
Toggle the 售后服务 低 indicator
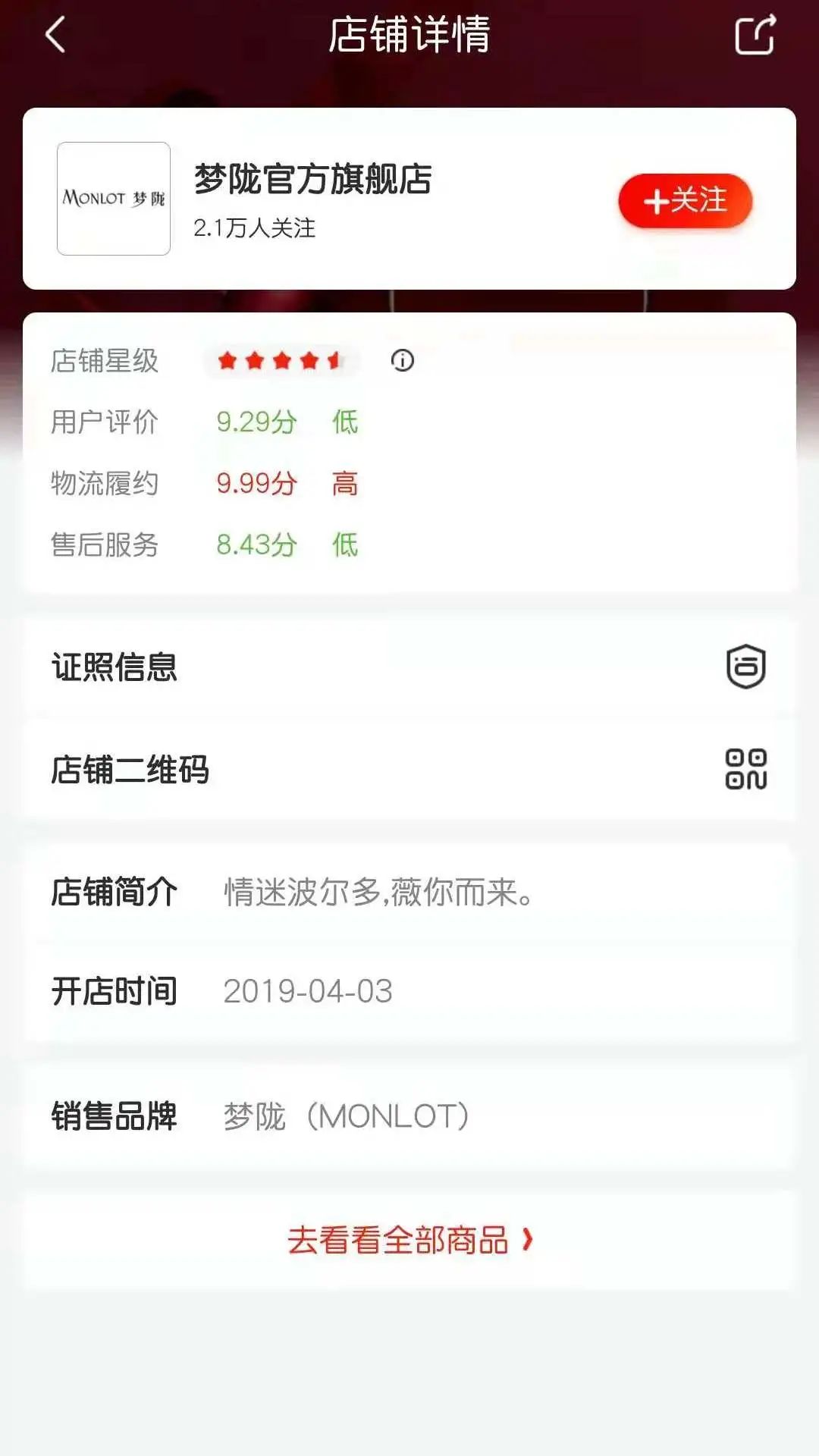[x=346, y=543]
